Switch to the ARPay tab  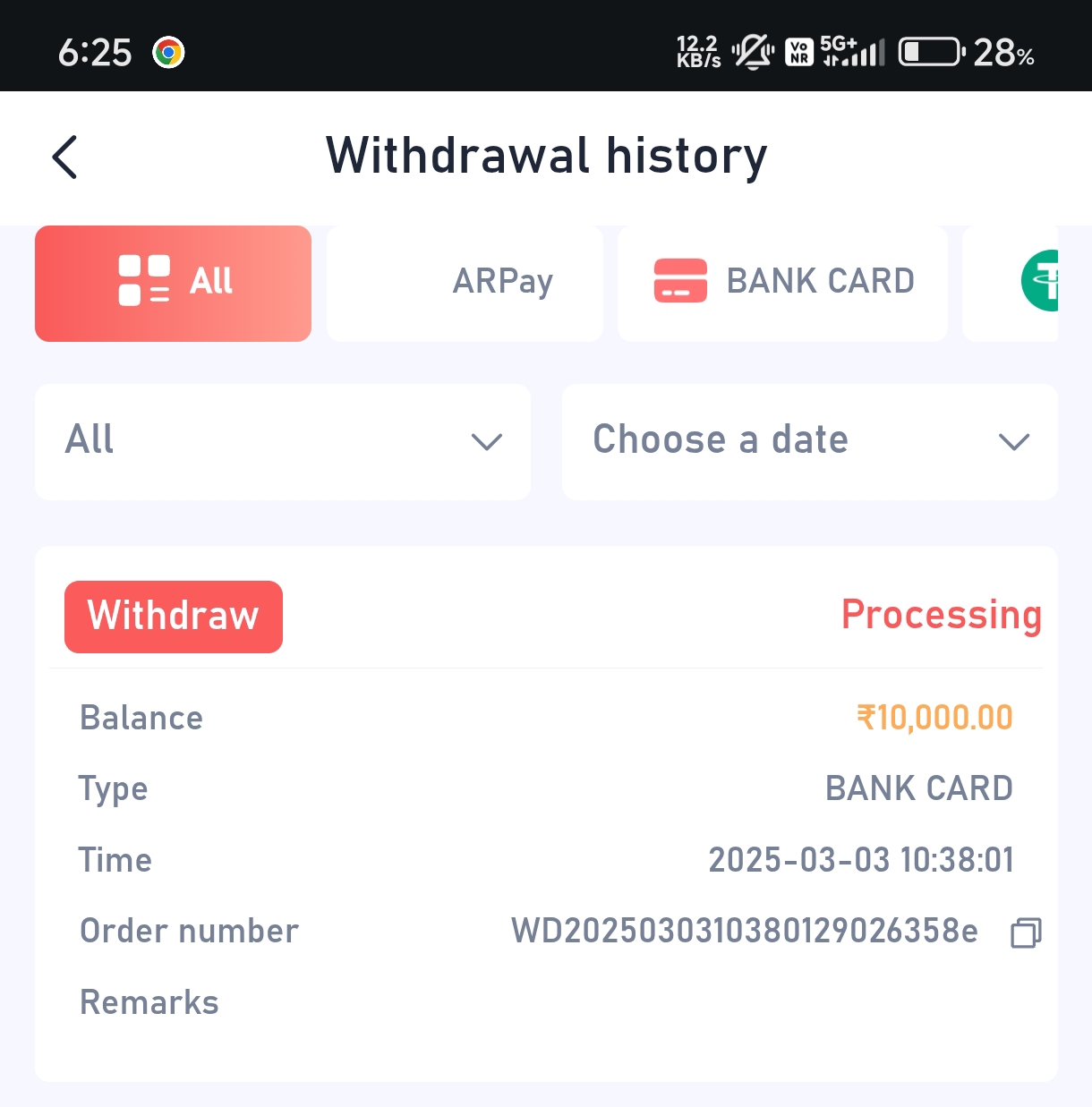point(465,283)
